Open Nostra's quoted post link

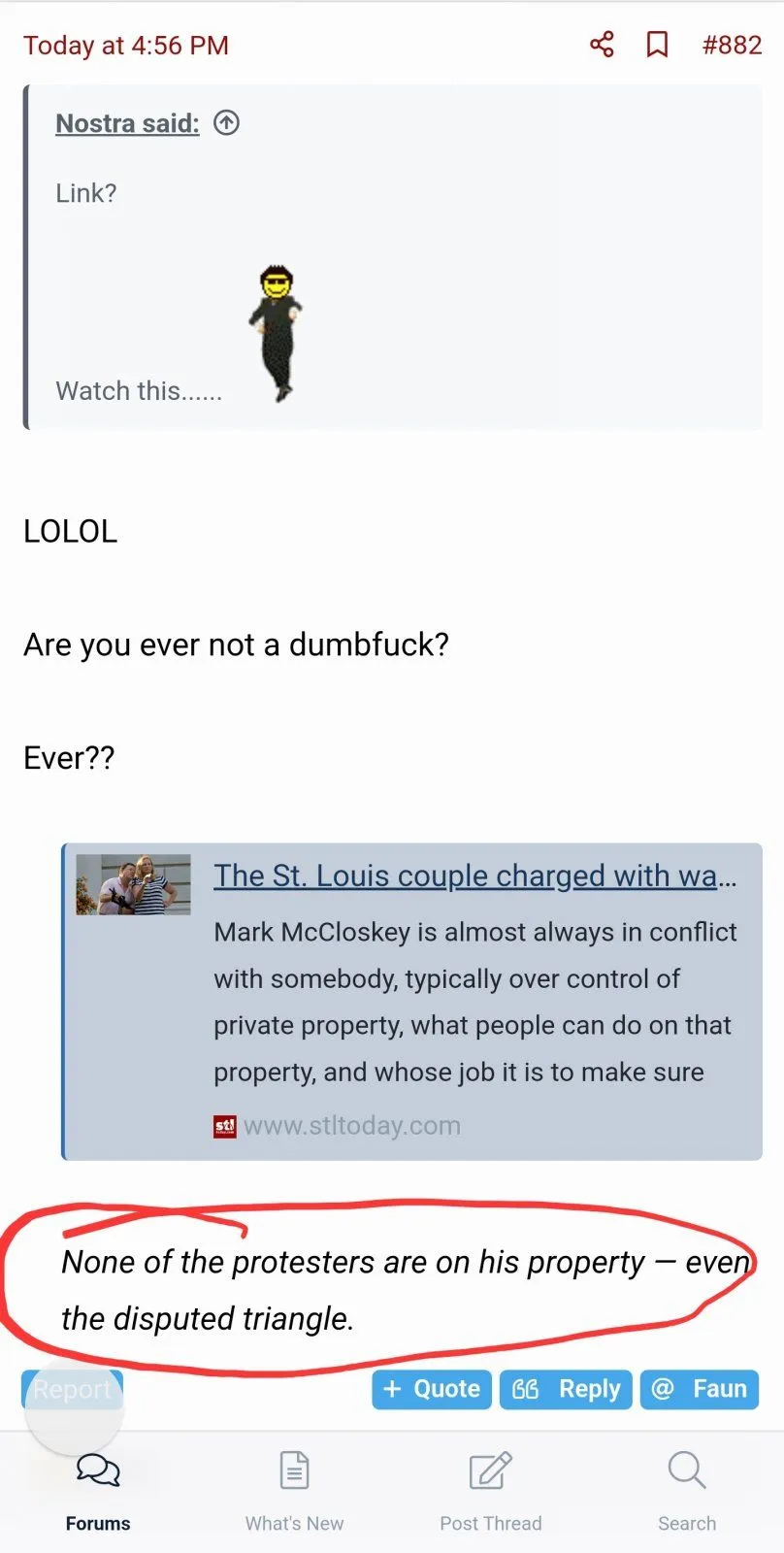click(x=127, y=123)
